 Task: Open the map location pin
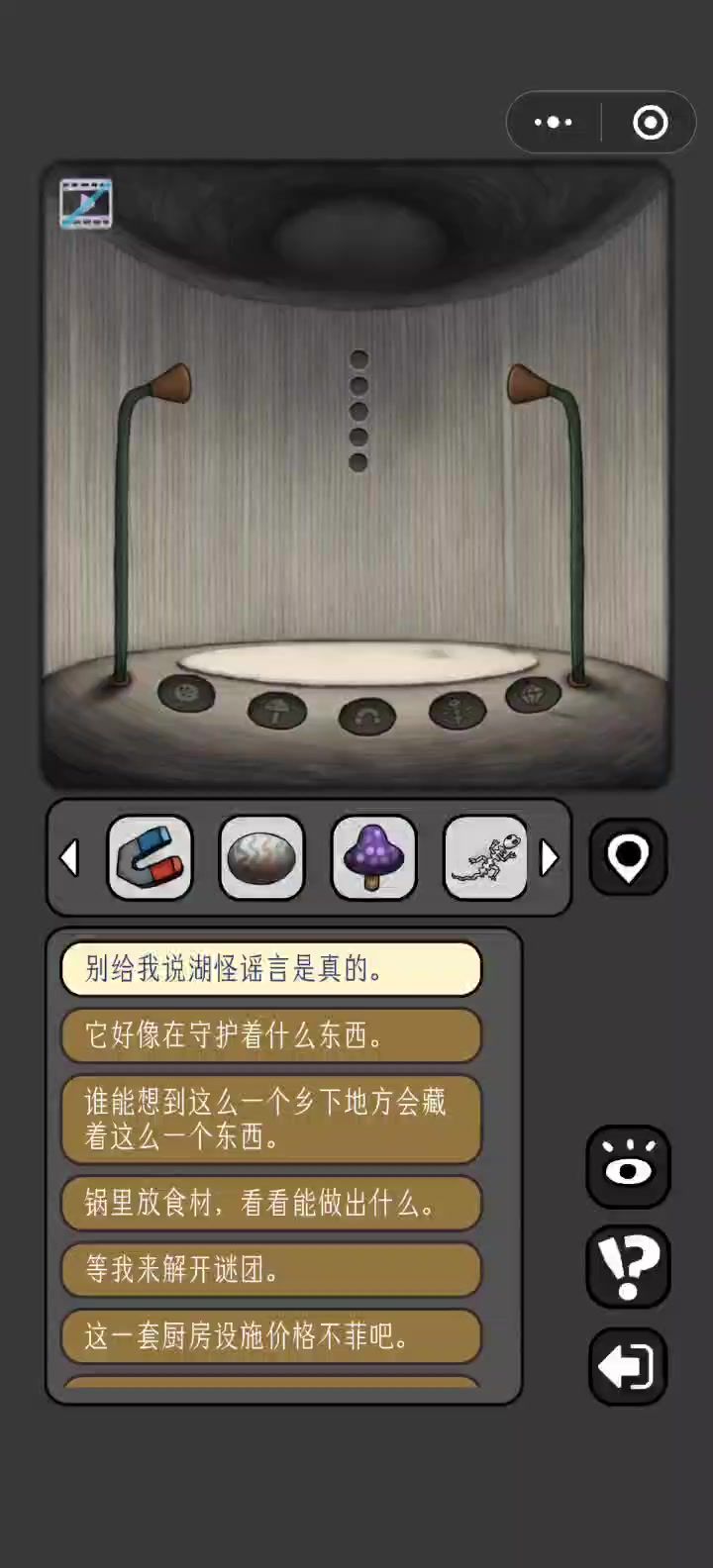click(628, 857)
